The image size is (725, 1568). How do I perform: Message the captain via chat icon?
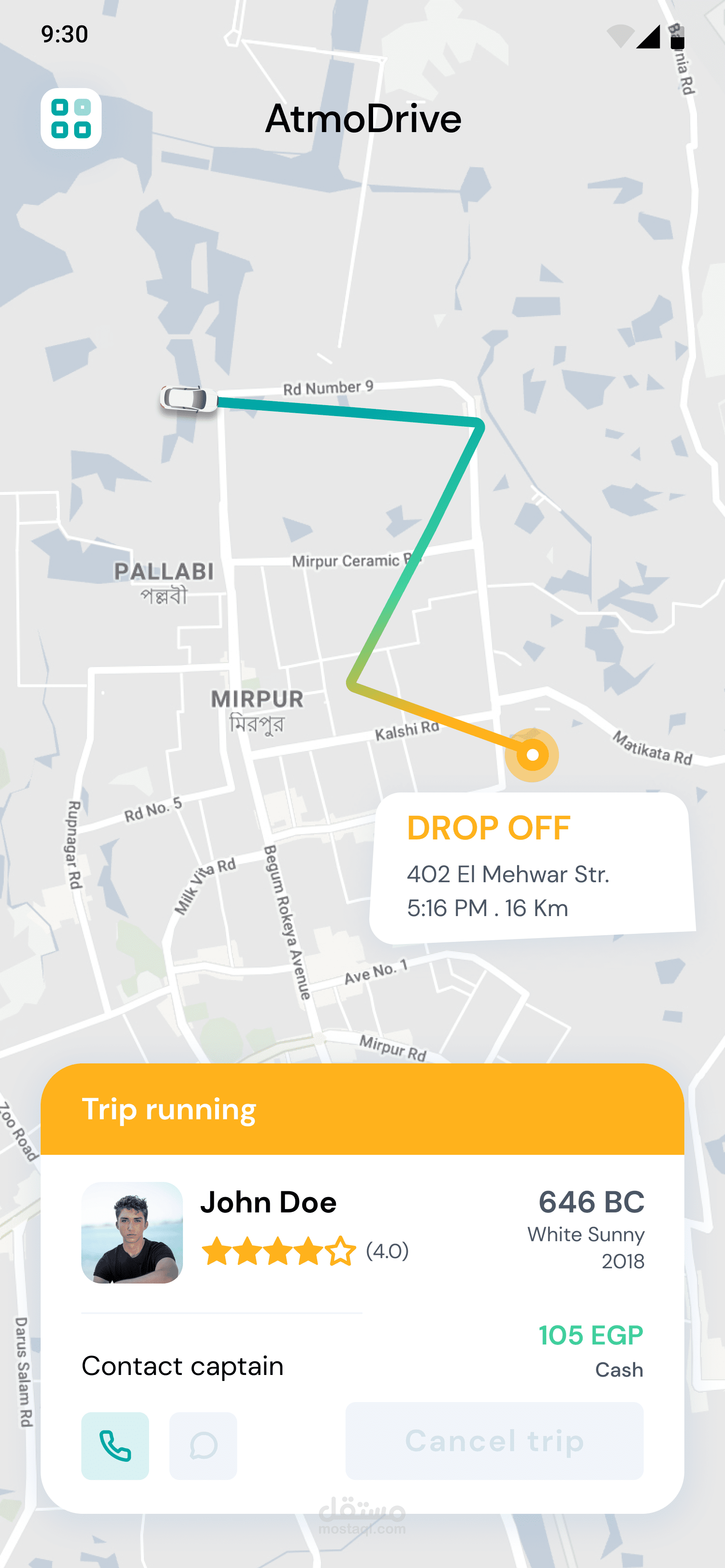(x=203, y=1446)
